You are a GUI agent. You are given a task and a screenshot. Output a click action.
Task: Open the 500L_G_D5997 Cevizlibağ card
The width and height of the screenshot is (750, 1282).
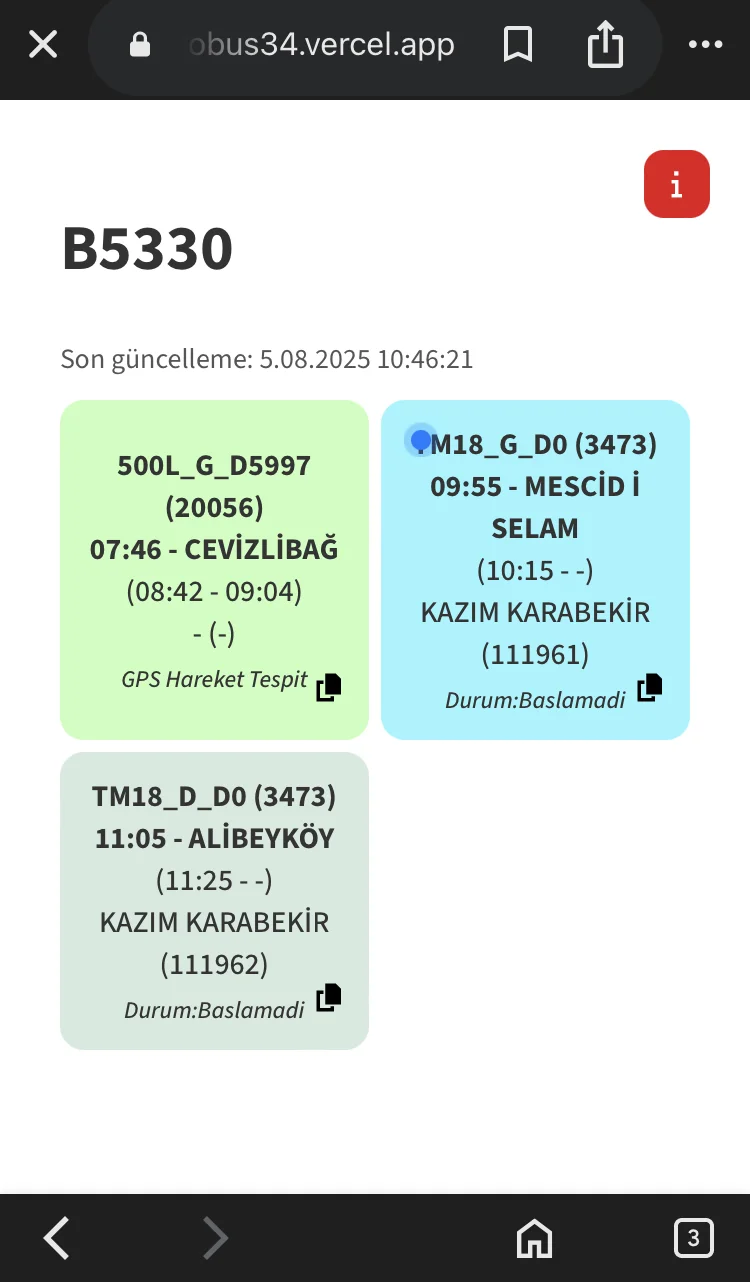214,548
